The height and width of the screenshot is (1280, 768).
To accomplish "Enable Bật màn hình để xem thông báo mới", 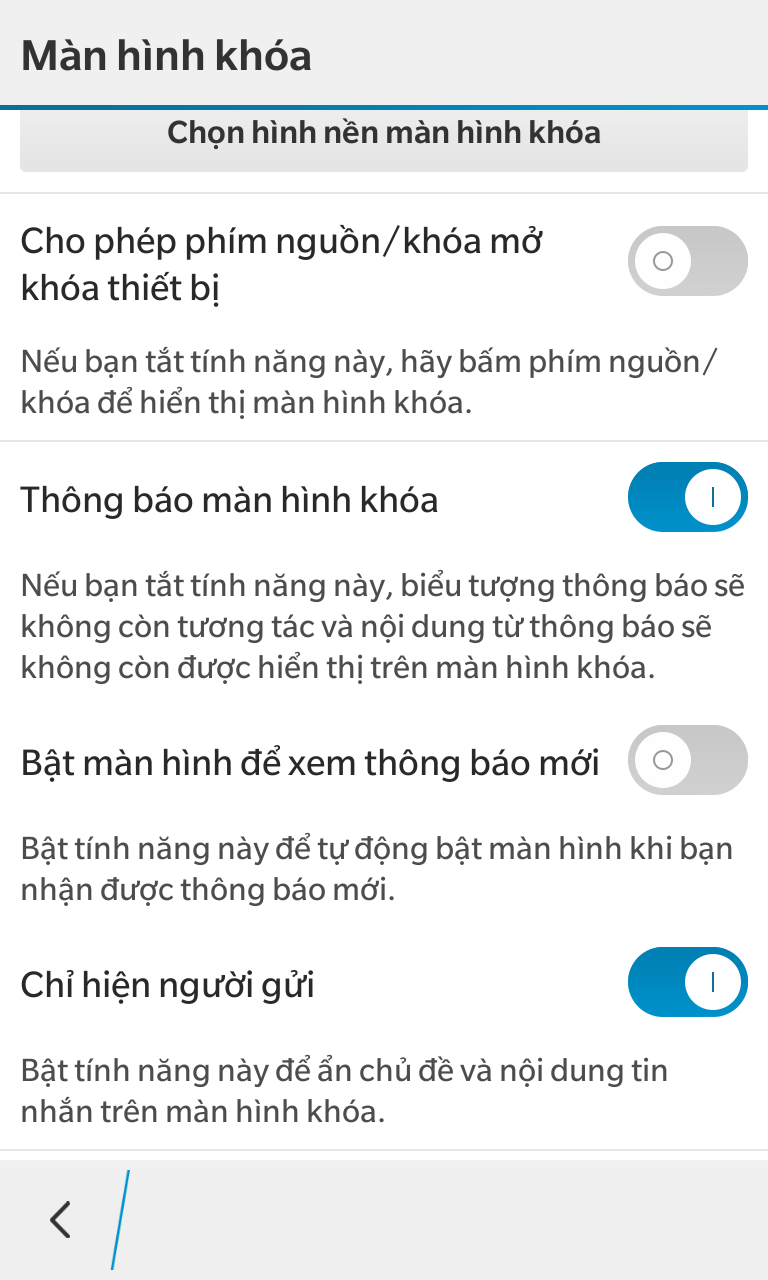I will [688, 761].
